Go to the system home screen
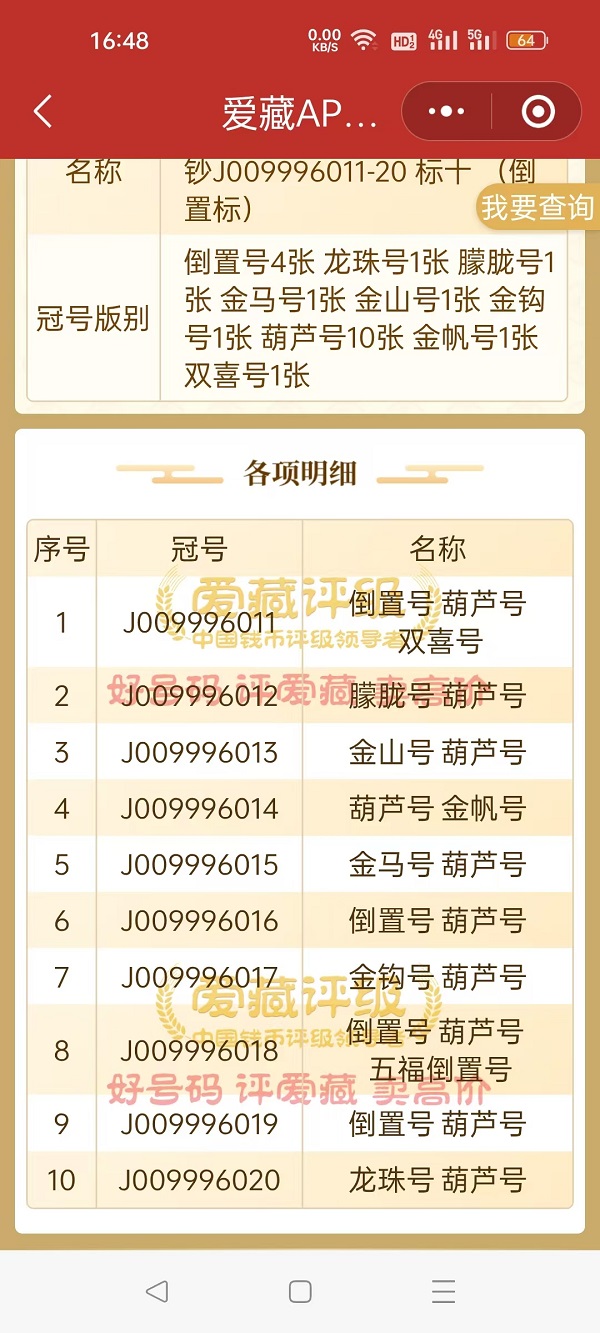 (300, 1291)
